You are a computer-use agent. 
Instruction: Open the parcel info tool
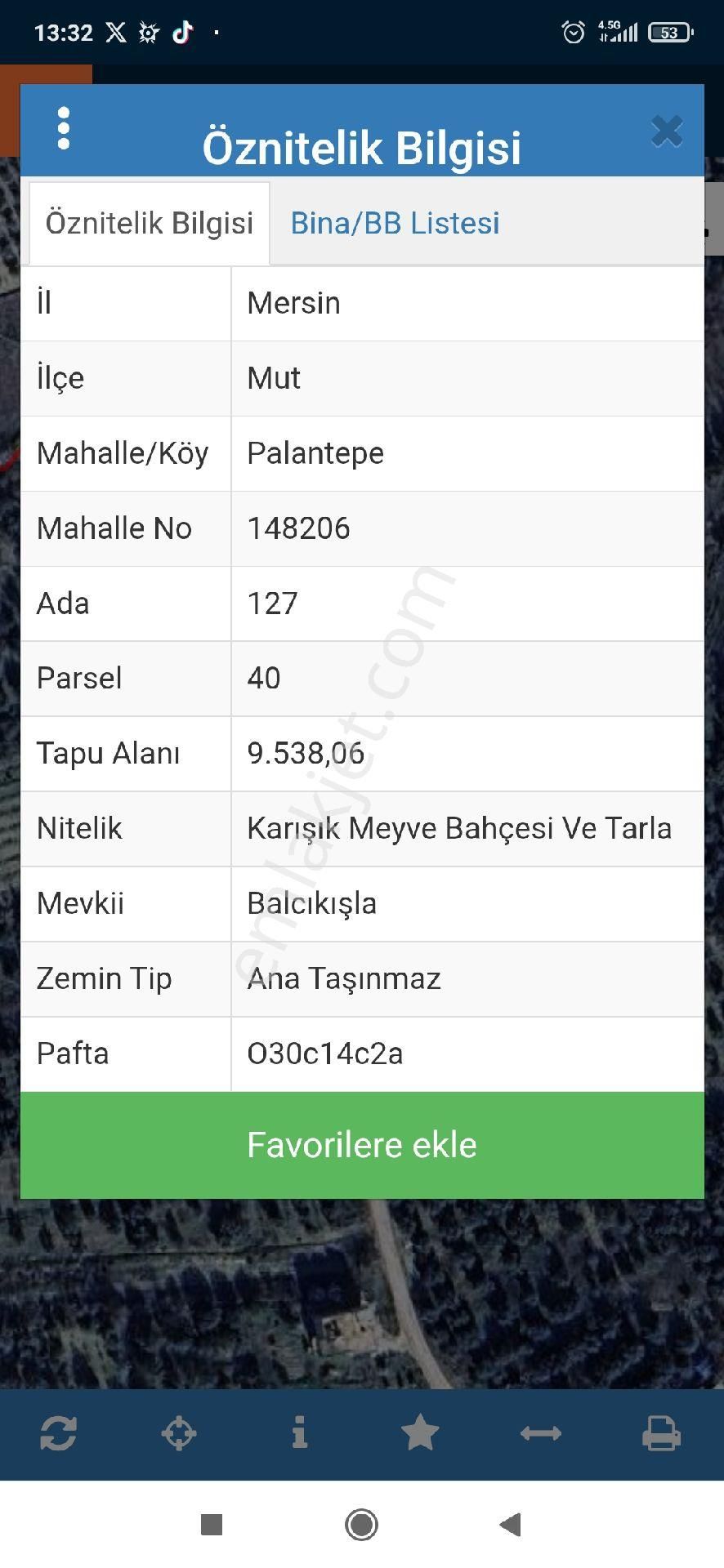(x=302, y=1432)
